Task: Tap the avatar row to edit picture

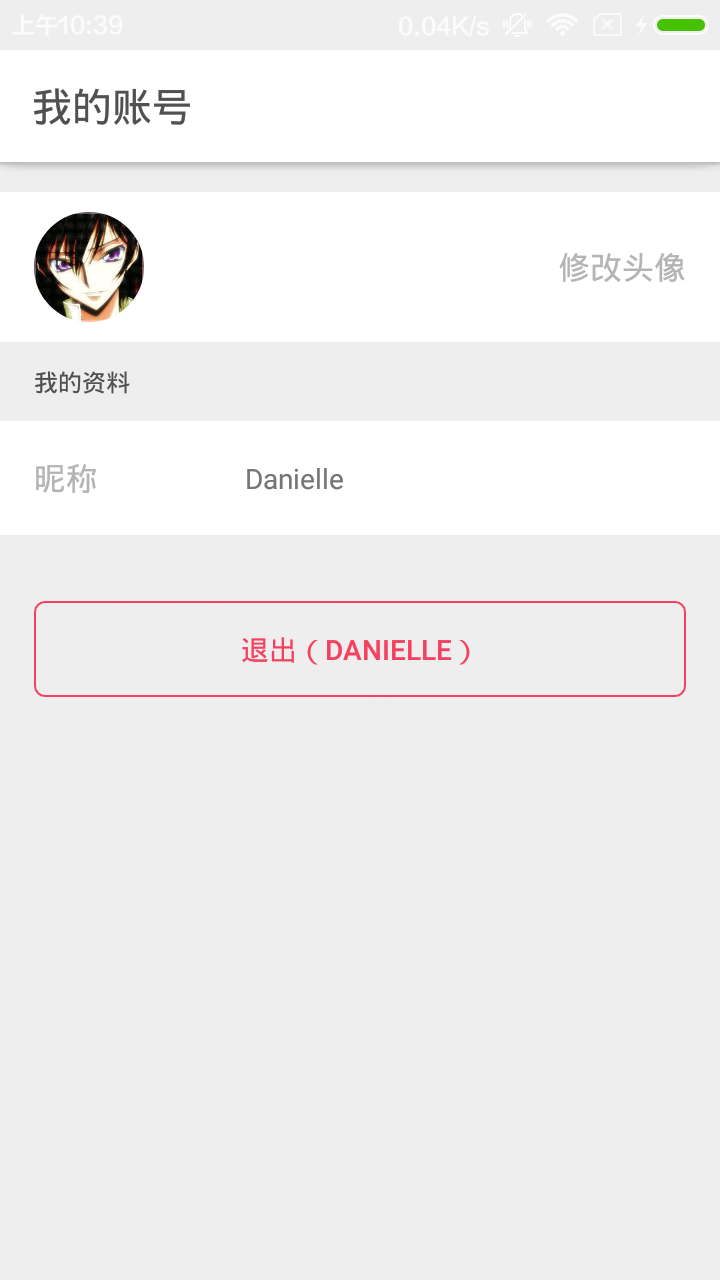Action: (x=360, y=267)
